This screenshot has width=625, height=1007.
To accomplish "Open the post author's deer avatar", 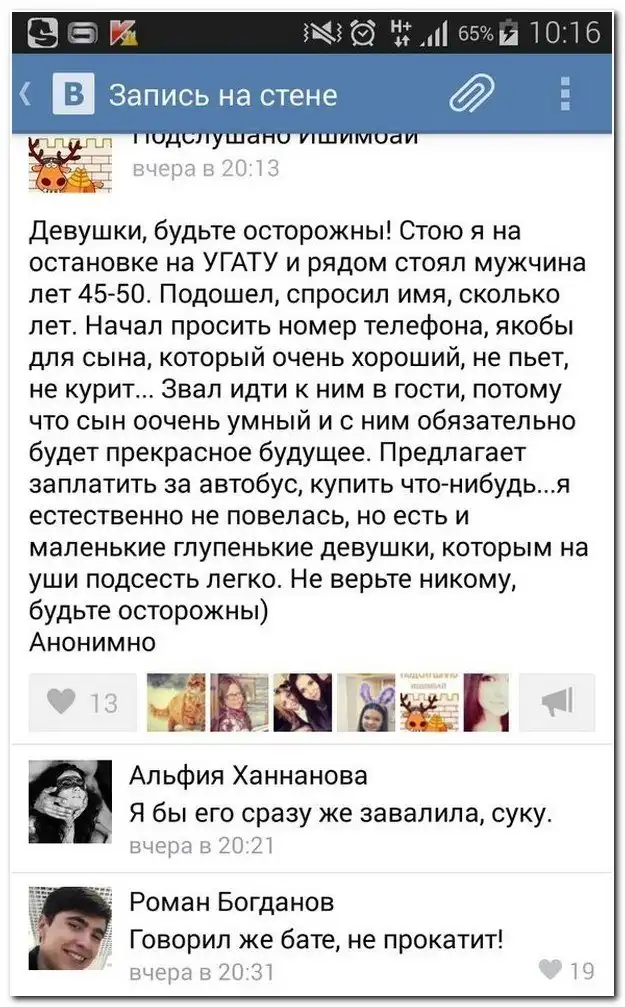I will point(70,165).
